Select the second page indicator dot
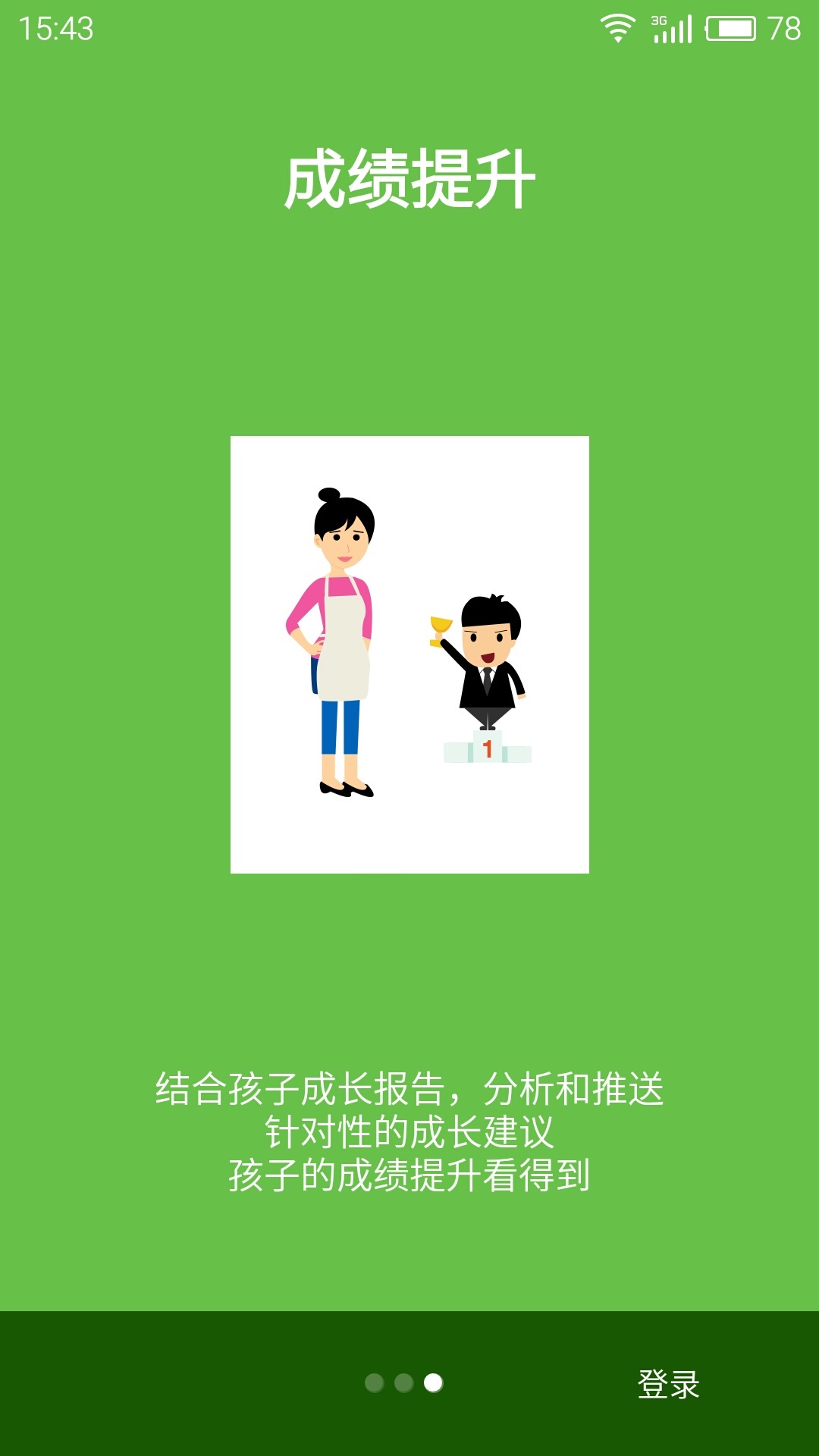 tap(404, 1383)
